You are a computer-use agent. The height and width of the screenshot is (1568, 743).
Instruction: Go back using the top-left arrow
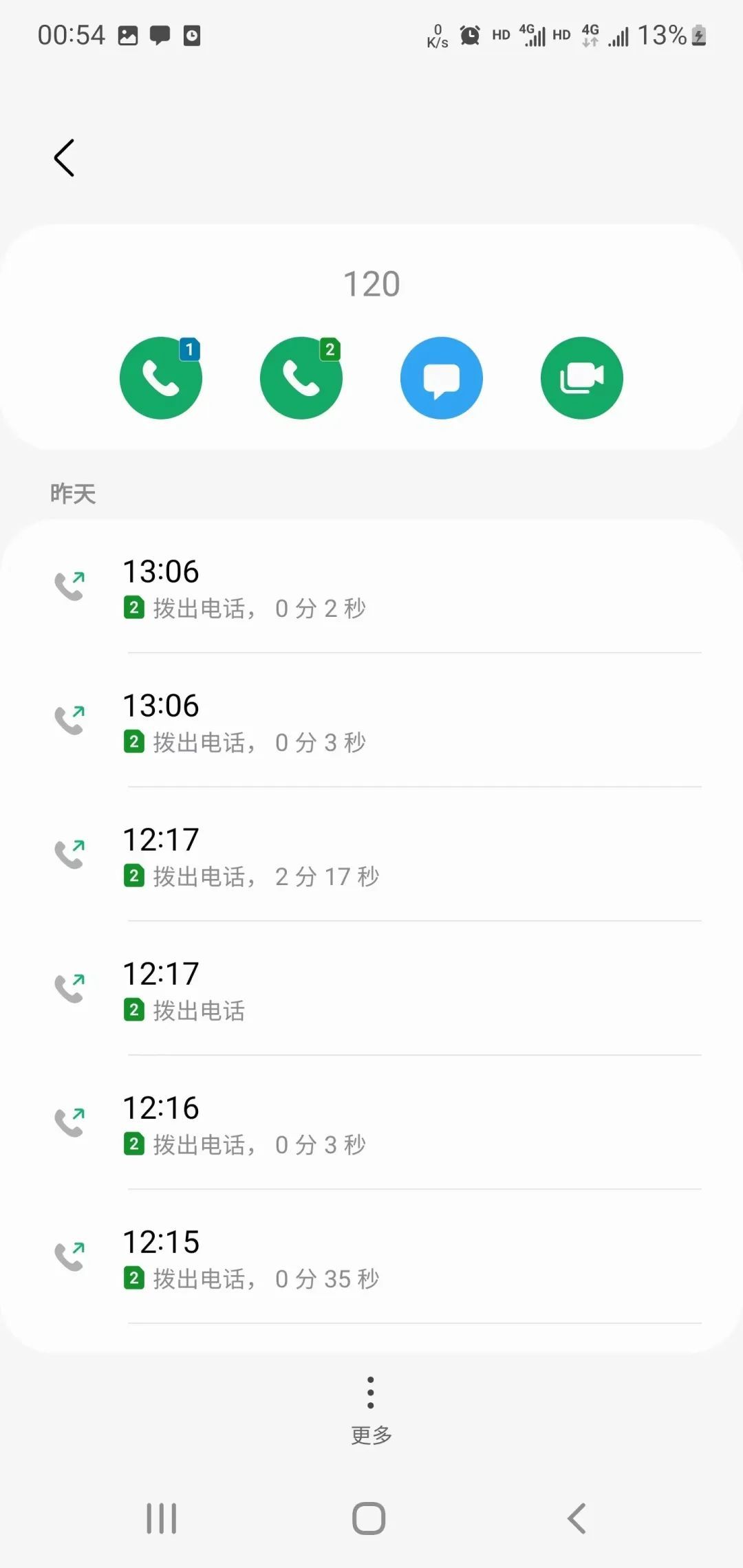tap(63, 157)
